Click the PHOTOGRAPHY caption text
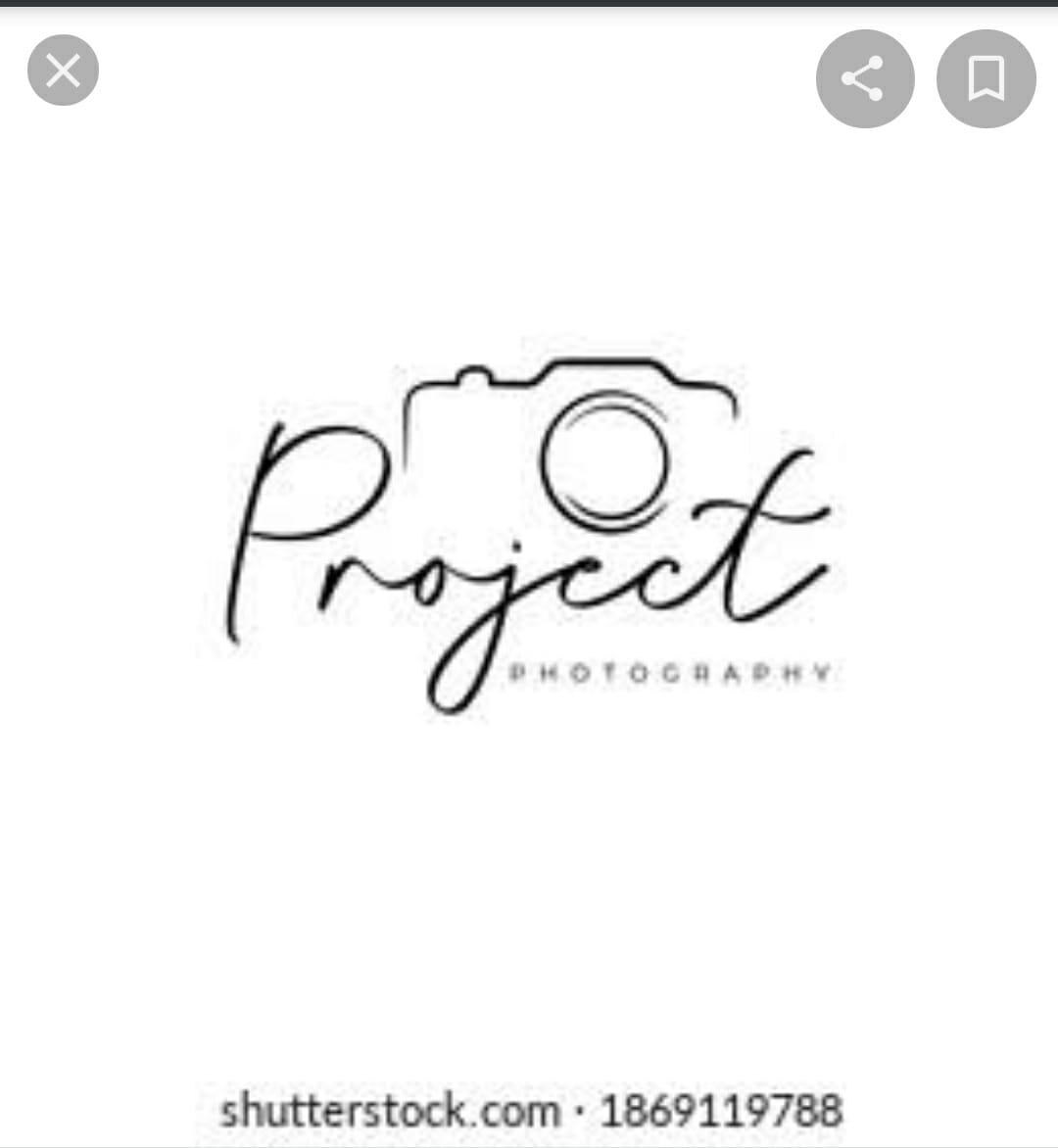The image size is (1058, 1148). pyautogui.click(x=671, y=673)
